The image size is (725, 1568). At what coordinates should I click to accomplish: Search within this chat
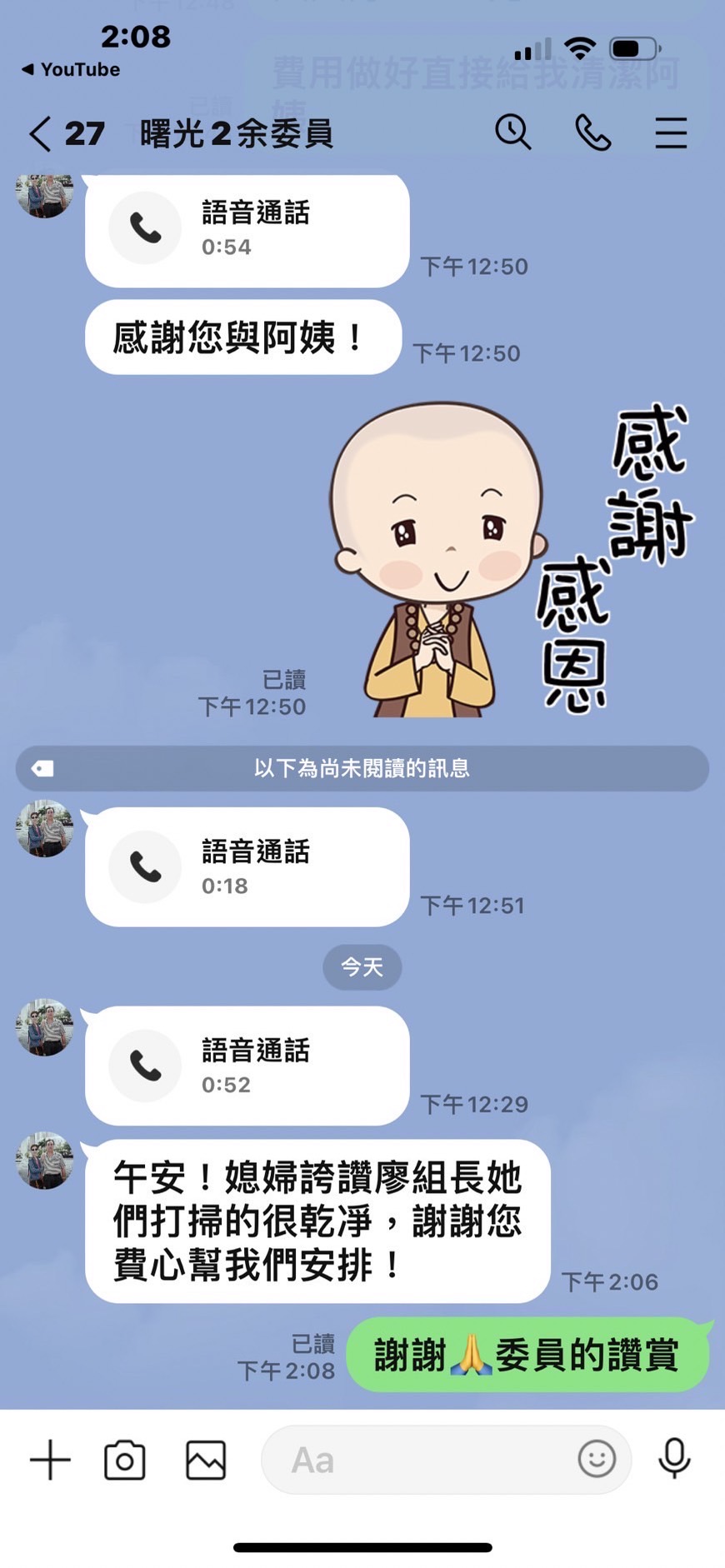tap(512, 132)
